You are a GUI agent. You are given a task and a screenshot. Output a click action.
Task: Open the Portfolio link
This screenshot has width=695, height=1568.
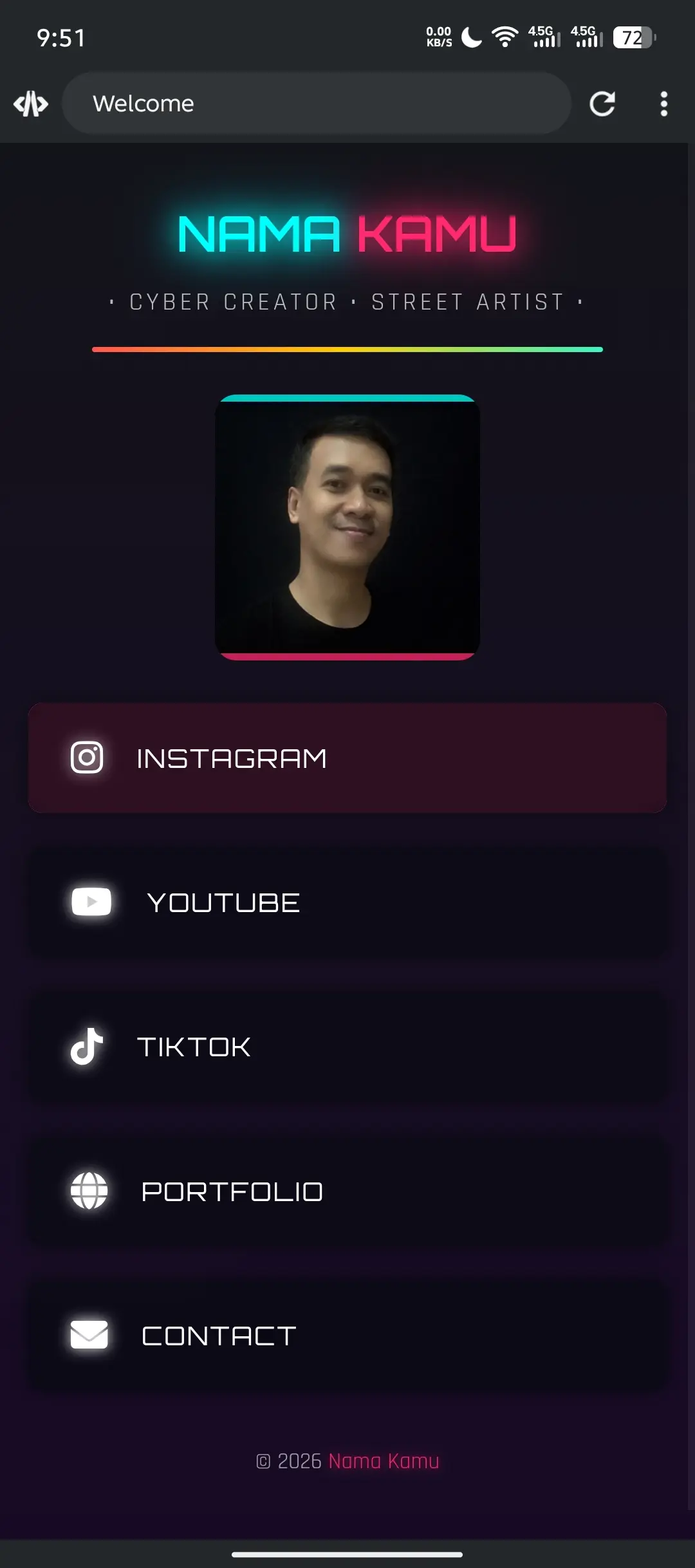click(x=347, y=1191)
